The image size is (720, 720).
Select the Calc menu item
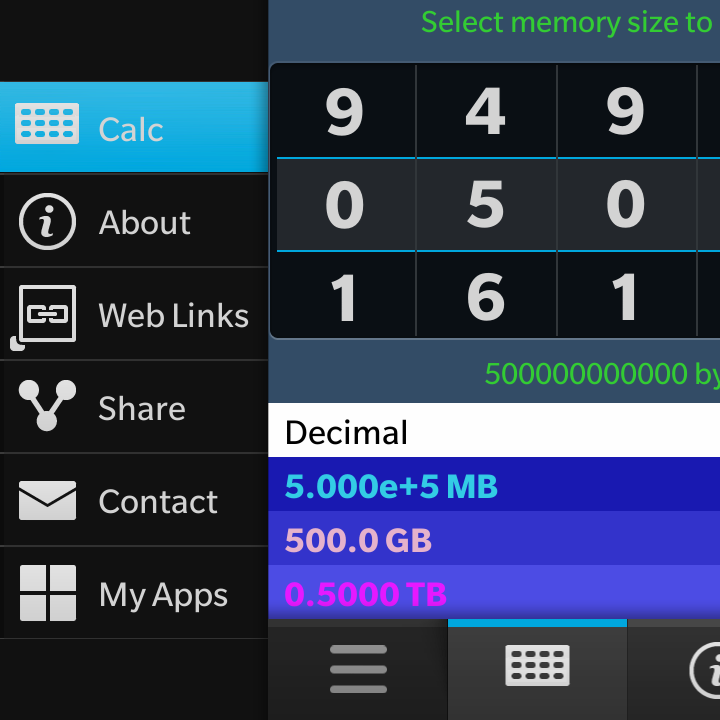click(133, 128)
